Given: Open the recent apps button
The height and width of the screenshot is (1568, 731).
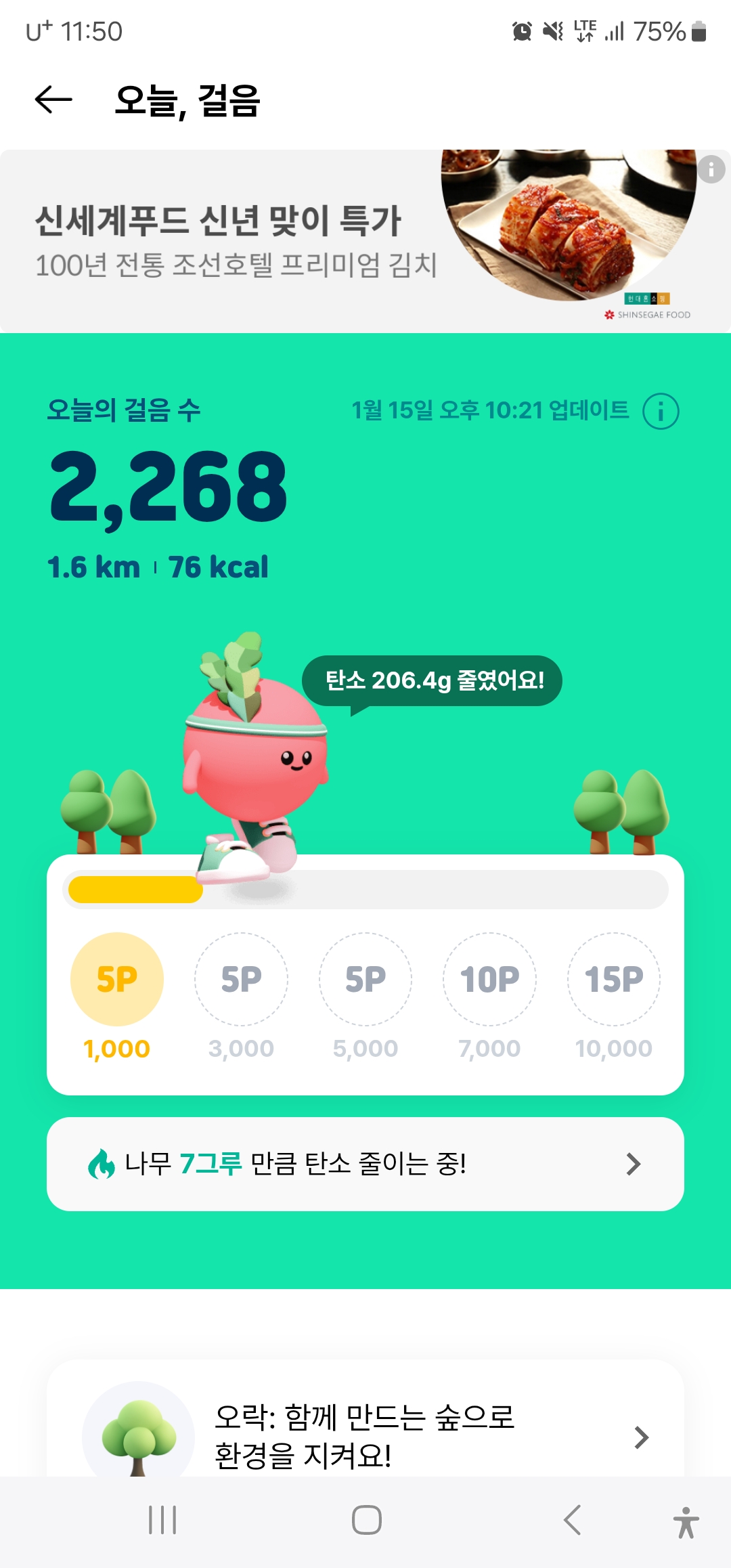Looking at the screenshot, I should pos(162,1520).
